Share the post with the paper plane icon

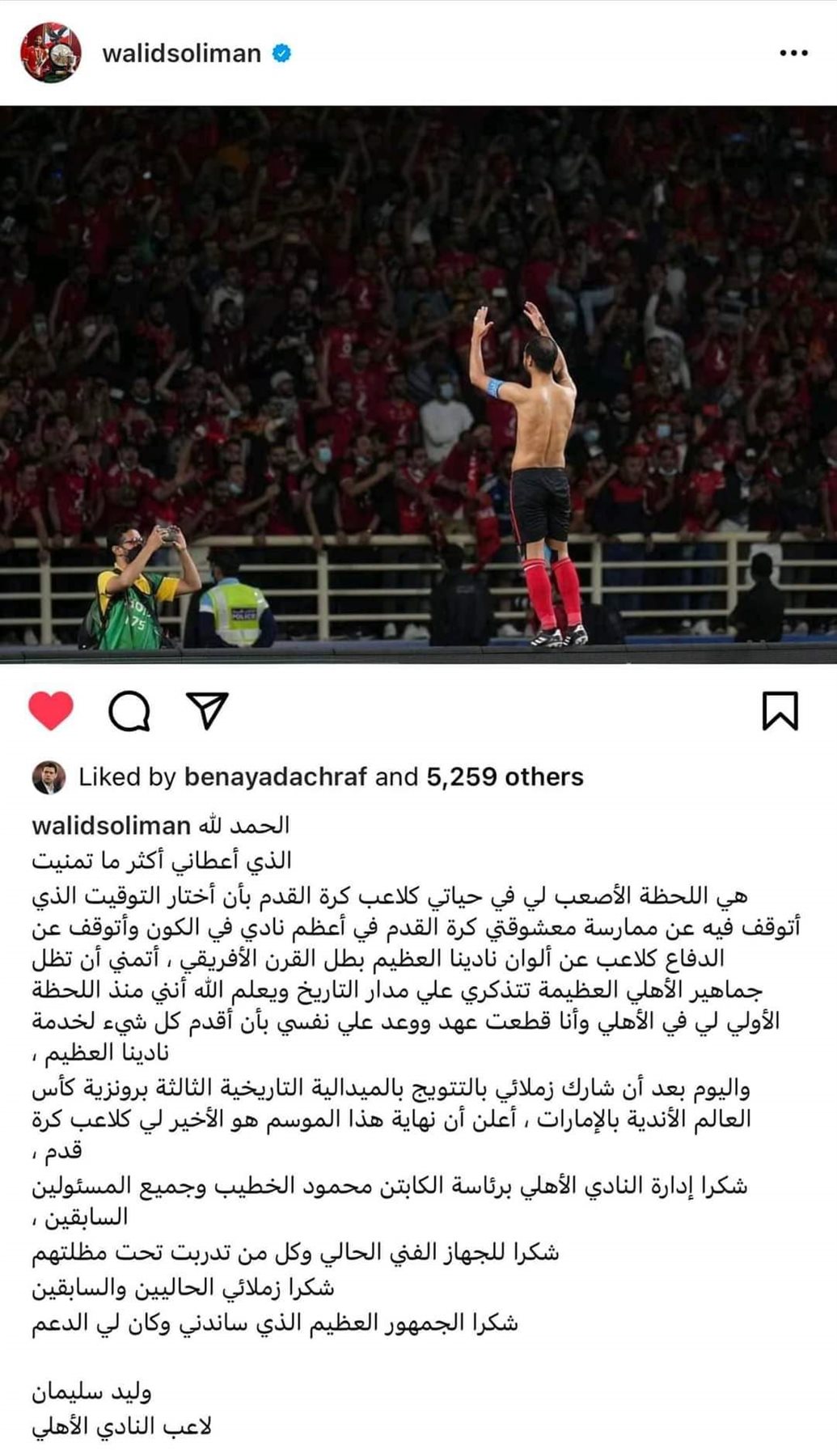point(207,710)
